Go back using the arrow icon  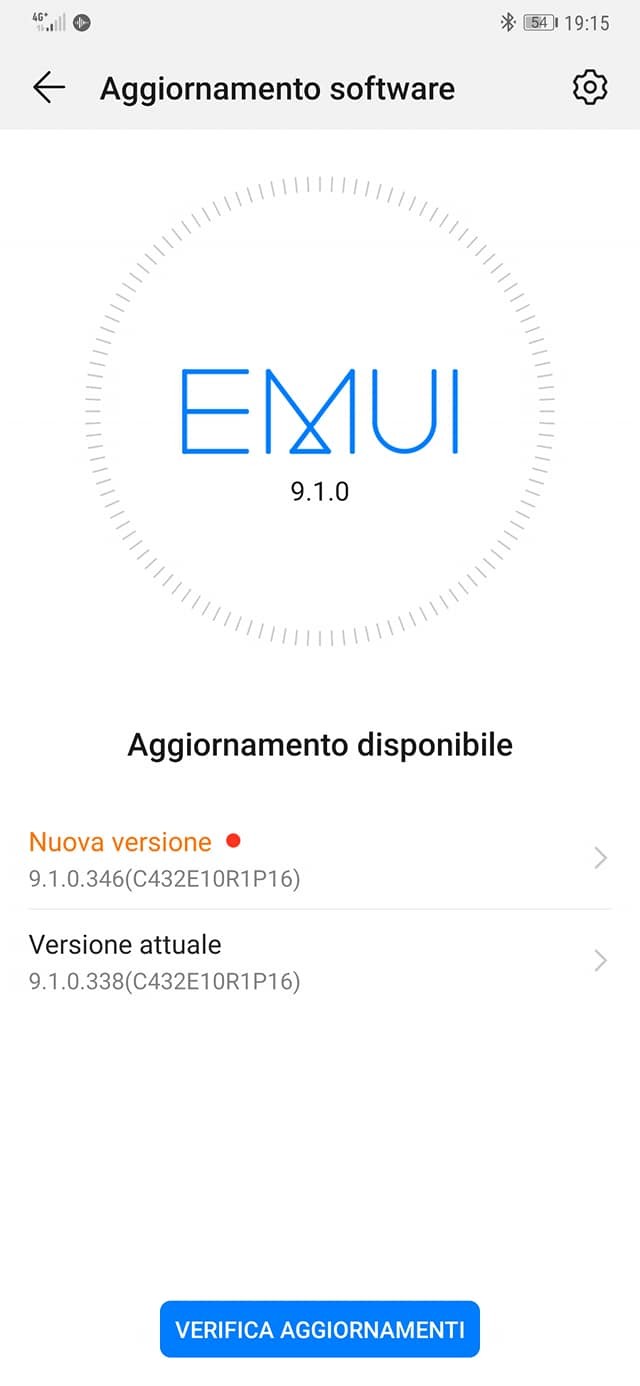tap(49, 88)
